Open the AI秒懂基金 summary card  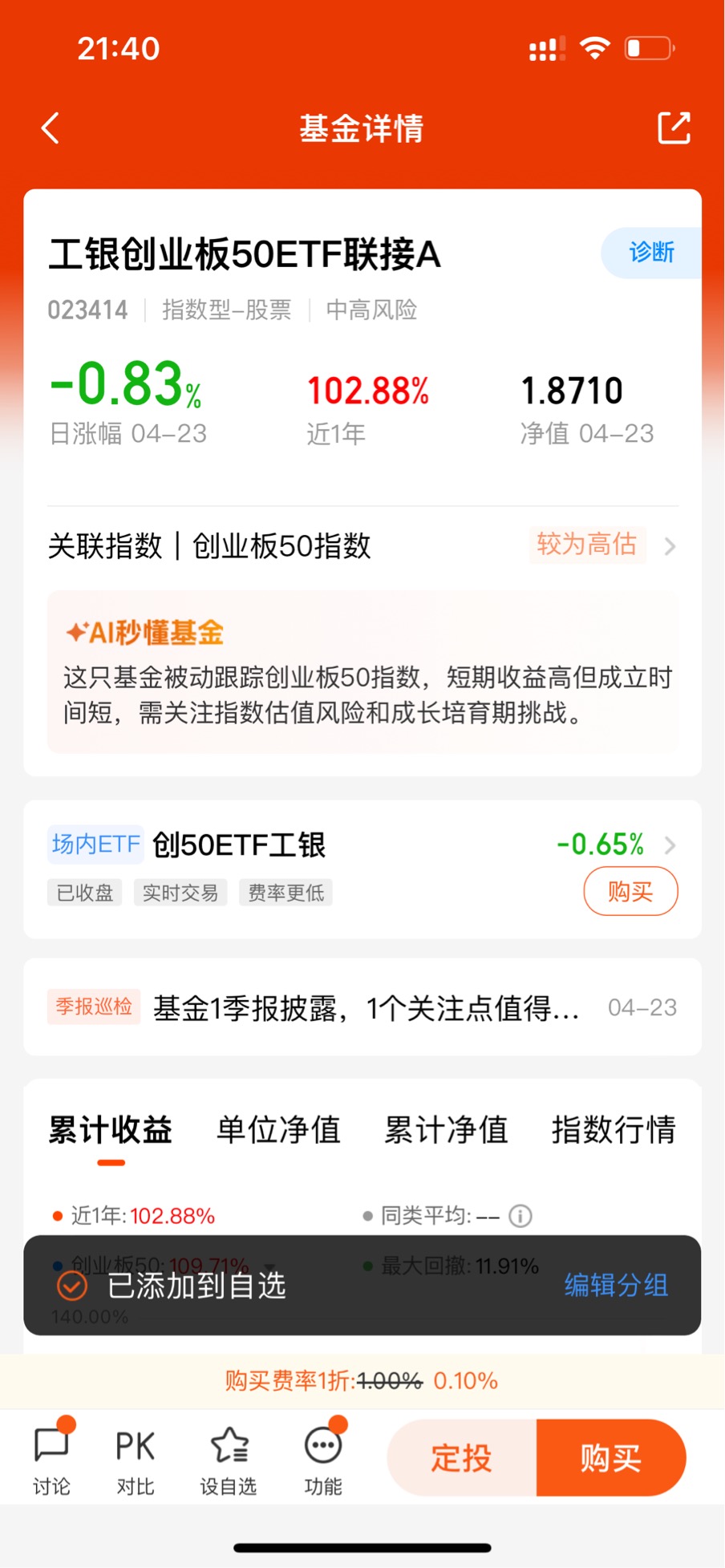(x=362, y=672)
